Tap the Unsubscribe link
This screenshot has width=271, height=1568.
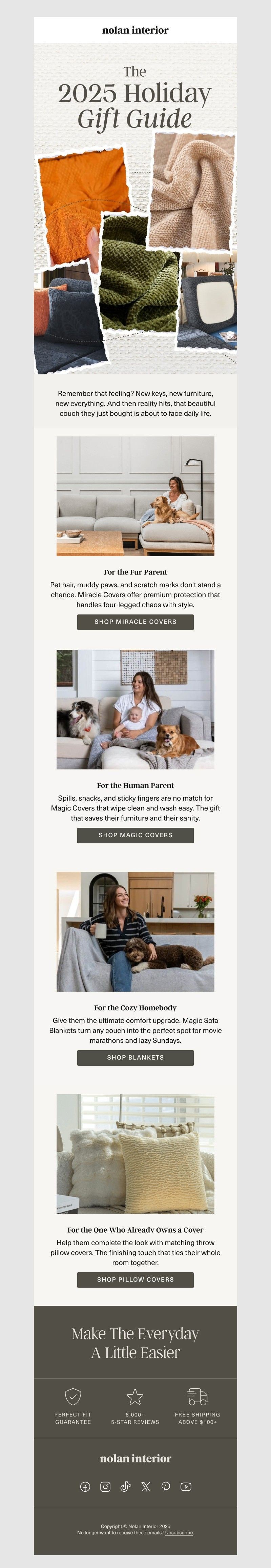[179, 1533]
